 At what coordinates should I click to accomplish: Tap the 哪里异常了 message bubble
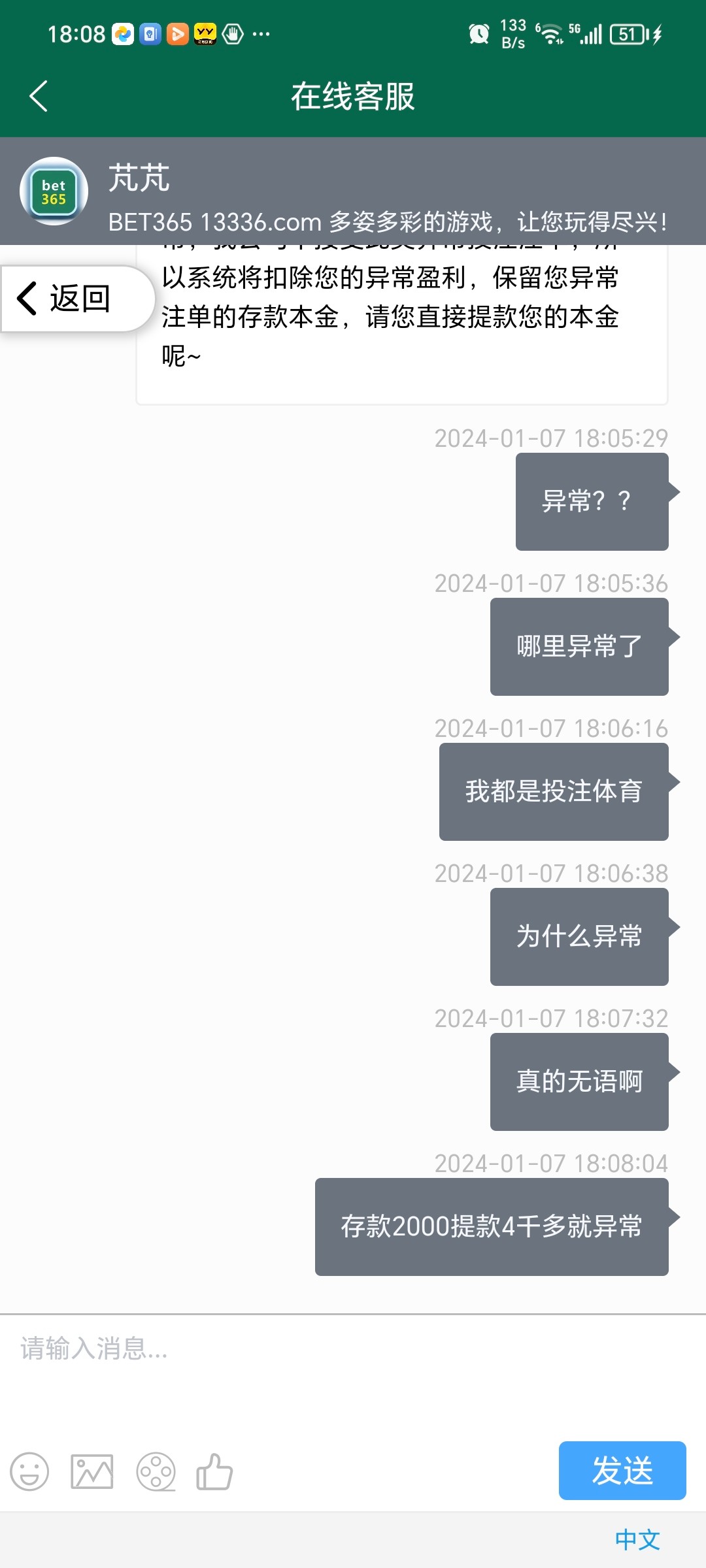(x=578, y=645)
